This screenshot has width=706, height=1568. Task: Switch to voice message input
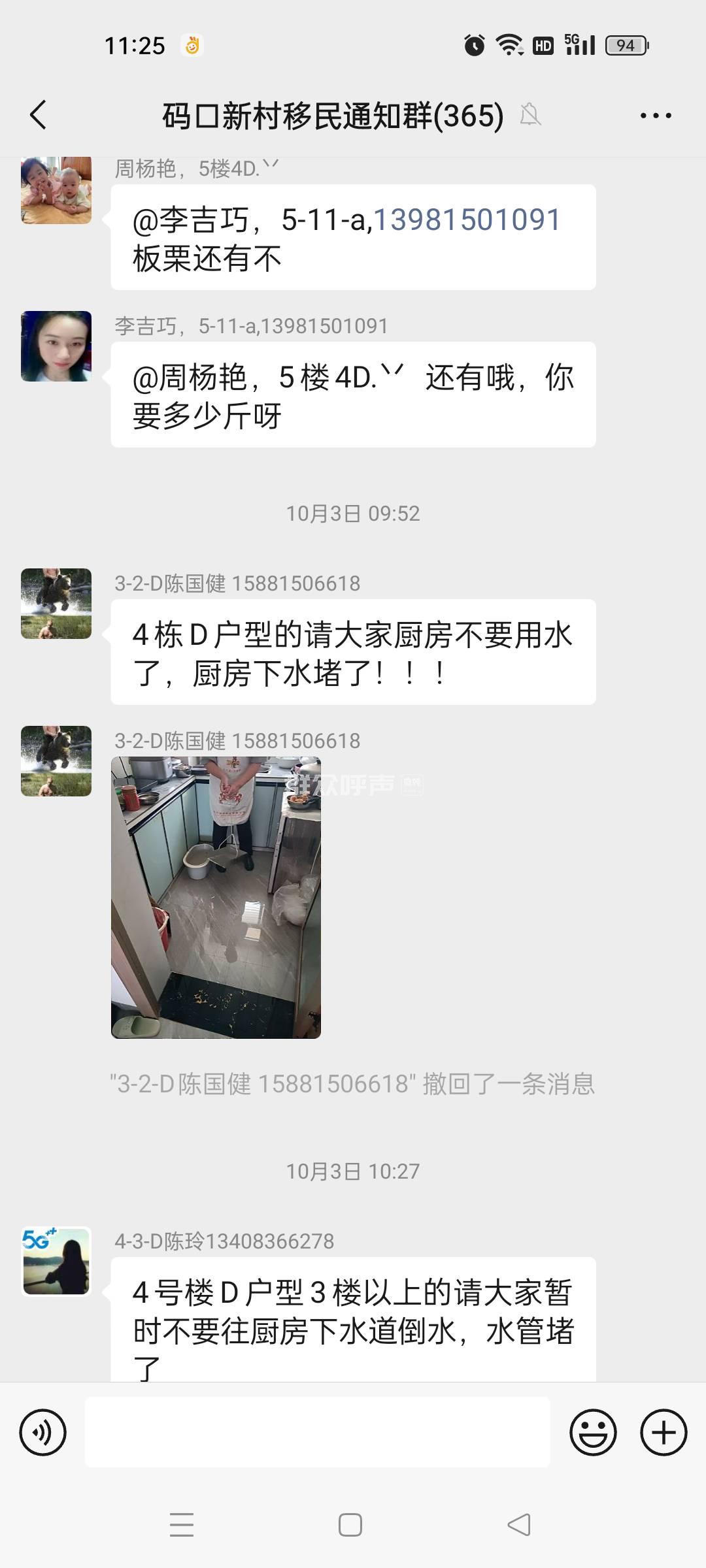tap(43, 1433)
